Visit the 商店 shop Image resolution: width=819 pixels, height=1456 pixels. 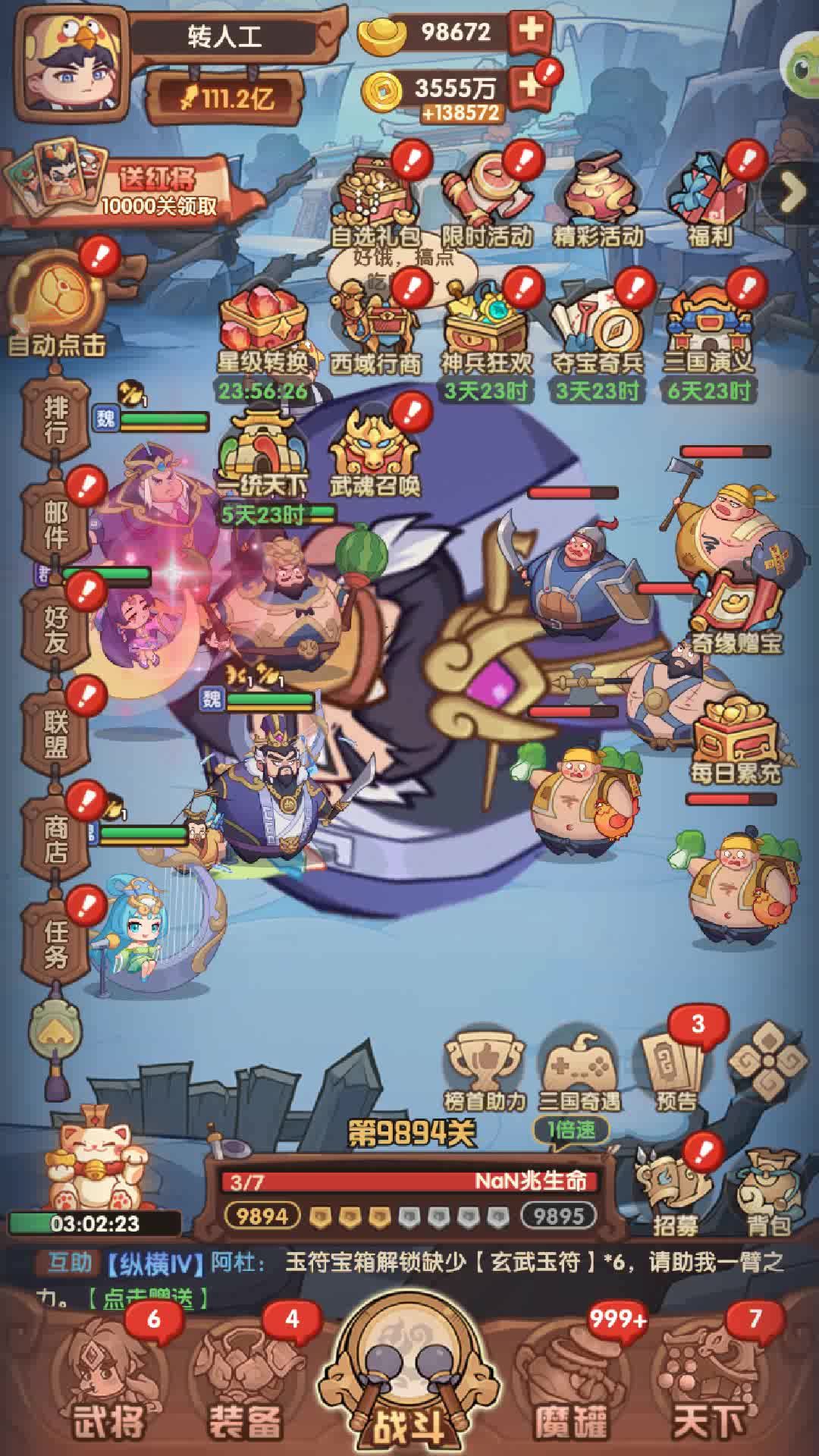tap(56, 838)
